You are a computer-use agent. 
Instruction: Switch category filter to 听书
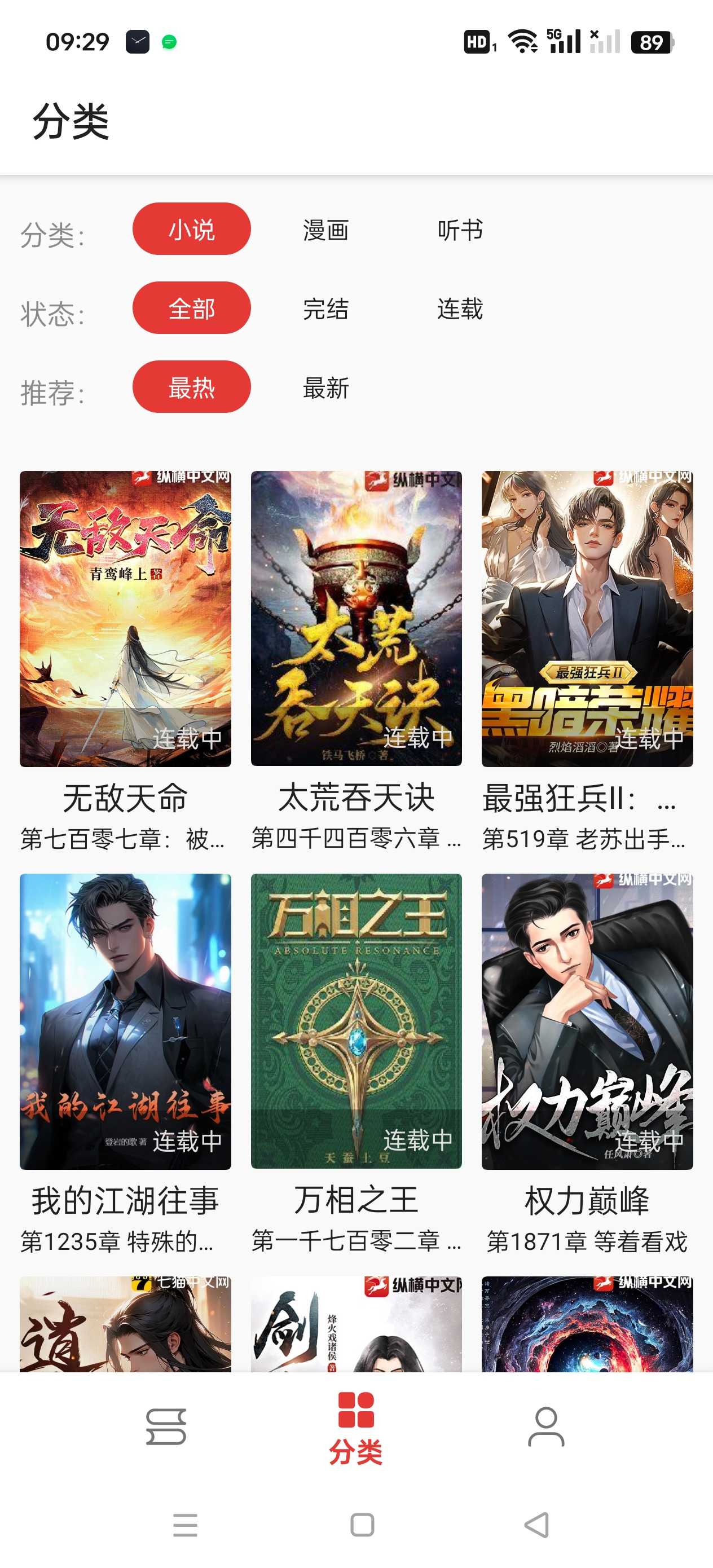[x=460, y=230]
